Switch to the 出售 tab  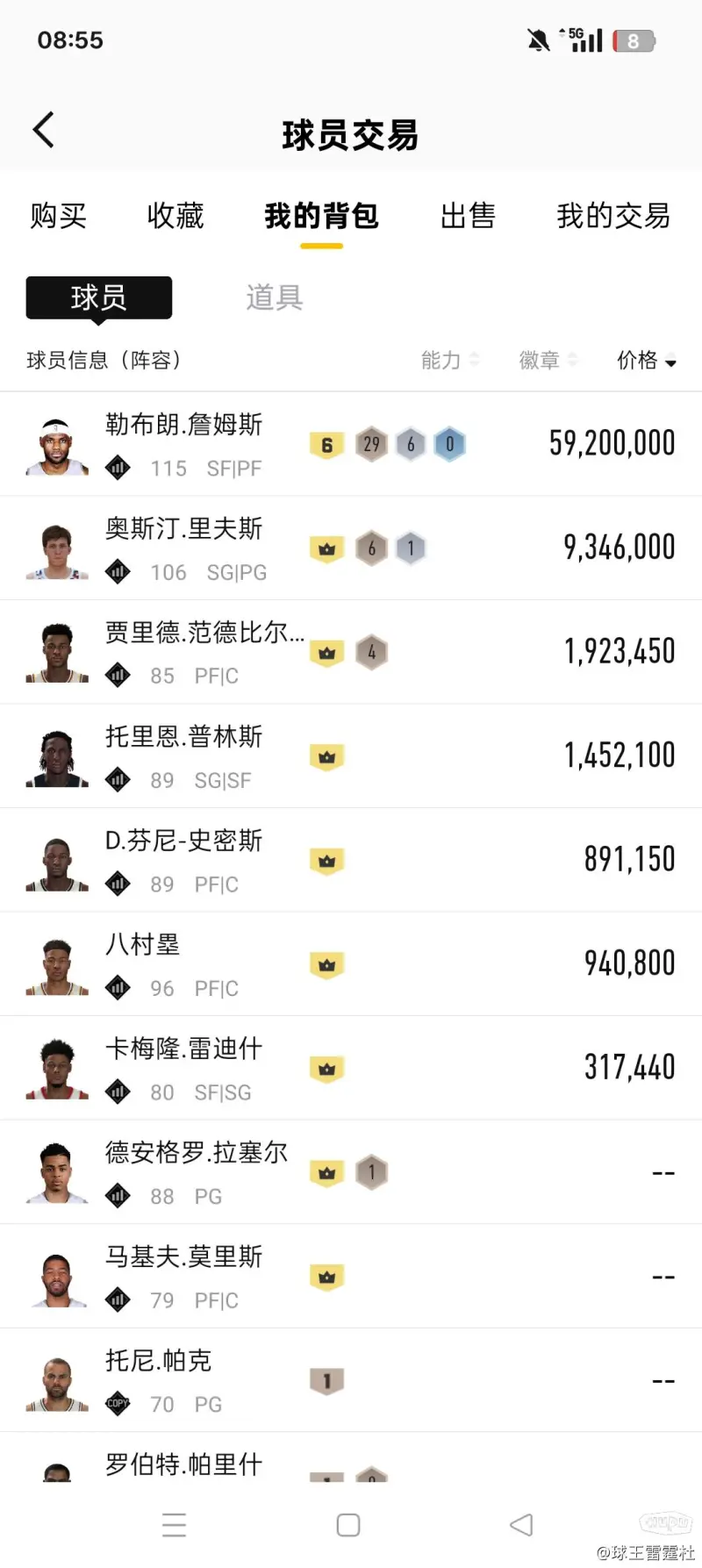click(x=468, y=216)
